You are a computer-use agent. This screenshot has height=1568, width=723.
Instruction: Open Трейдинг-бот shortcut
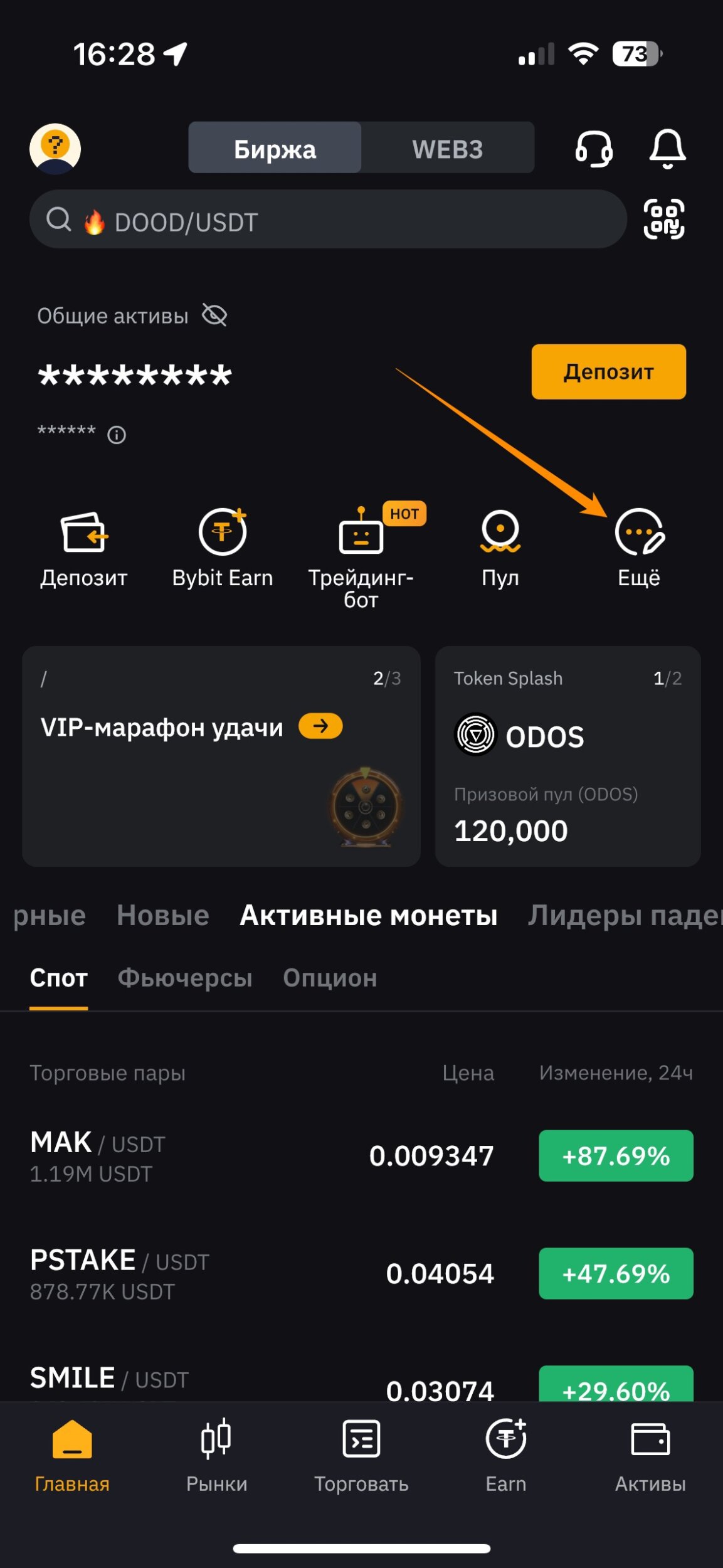pyautogui.click(x=361, y=556)
